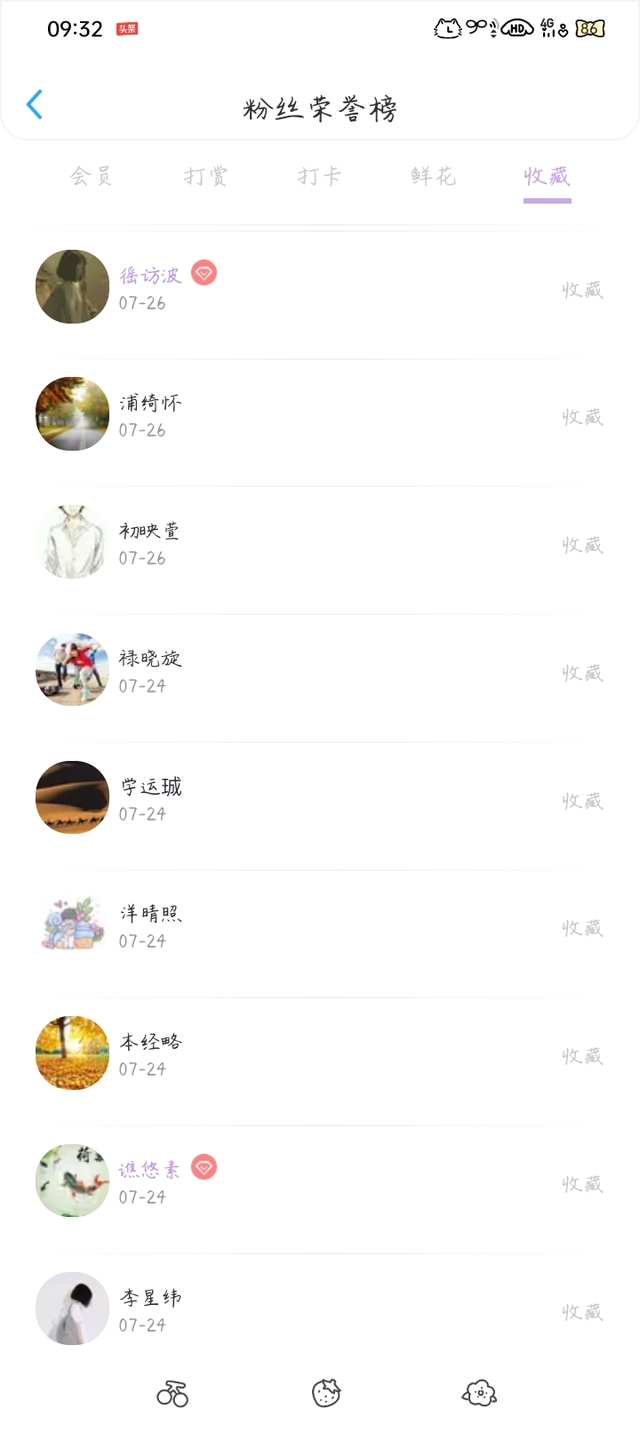Open the 打卡 tab
The image size is (640, 1433).
[x=319, y=177]
